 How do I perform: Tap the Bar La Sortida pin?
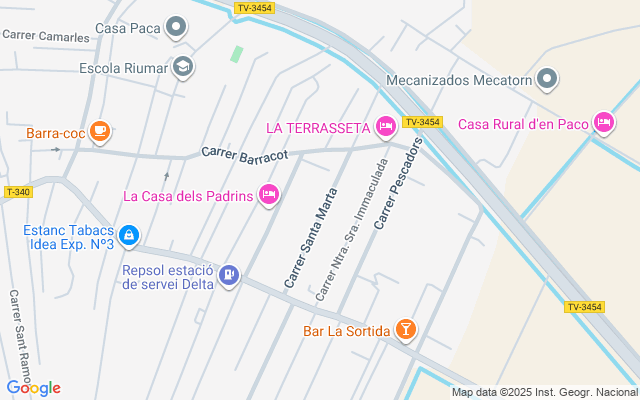click(x=405, y=329)
